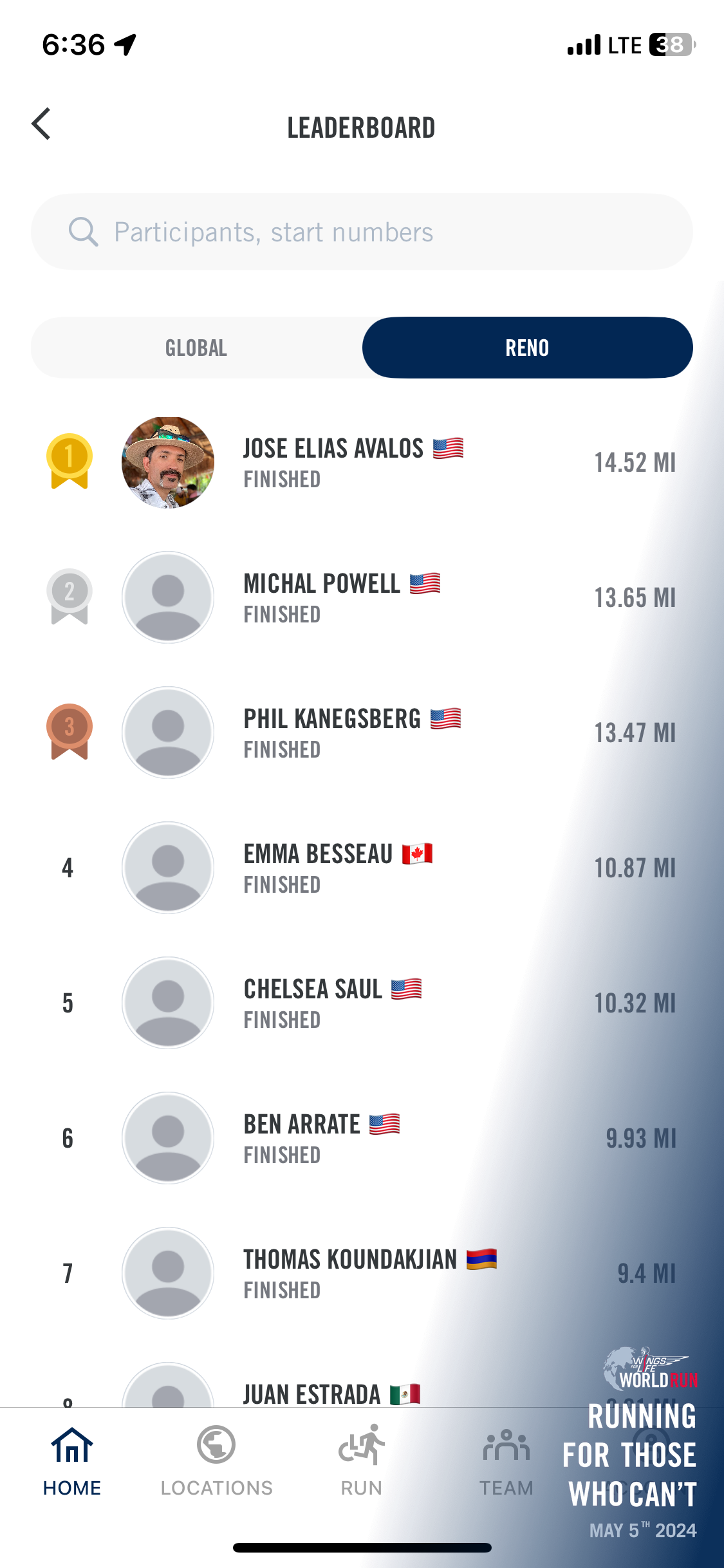This screenshot has width=724, height=1568.
Task: Open the Run tab
Action: click(x=362, y=1461)
